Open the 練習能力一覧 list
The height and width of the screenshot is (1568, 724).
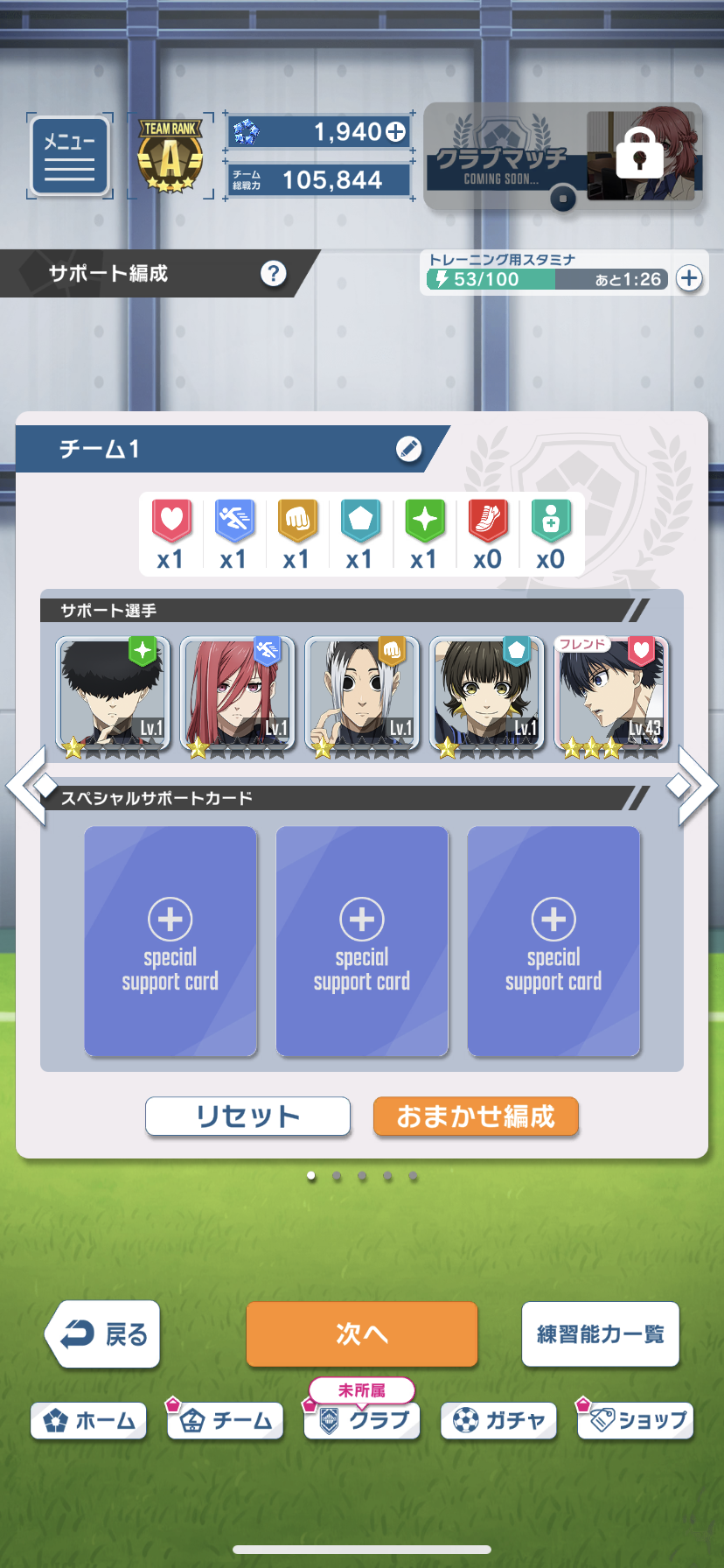[x=600, y=1334]
